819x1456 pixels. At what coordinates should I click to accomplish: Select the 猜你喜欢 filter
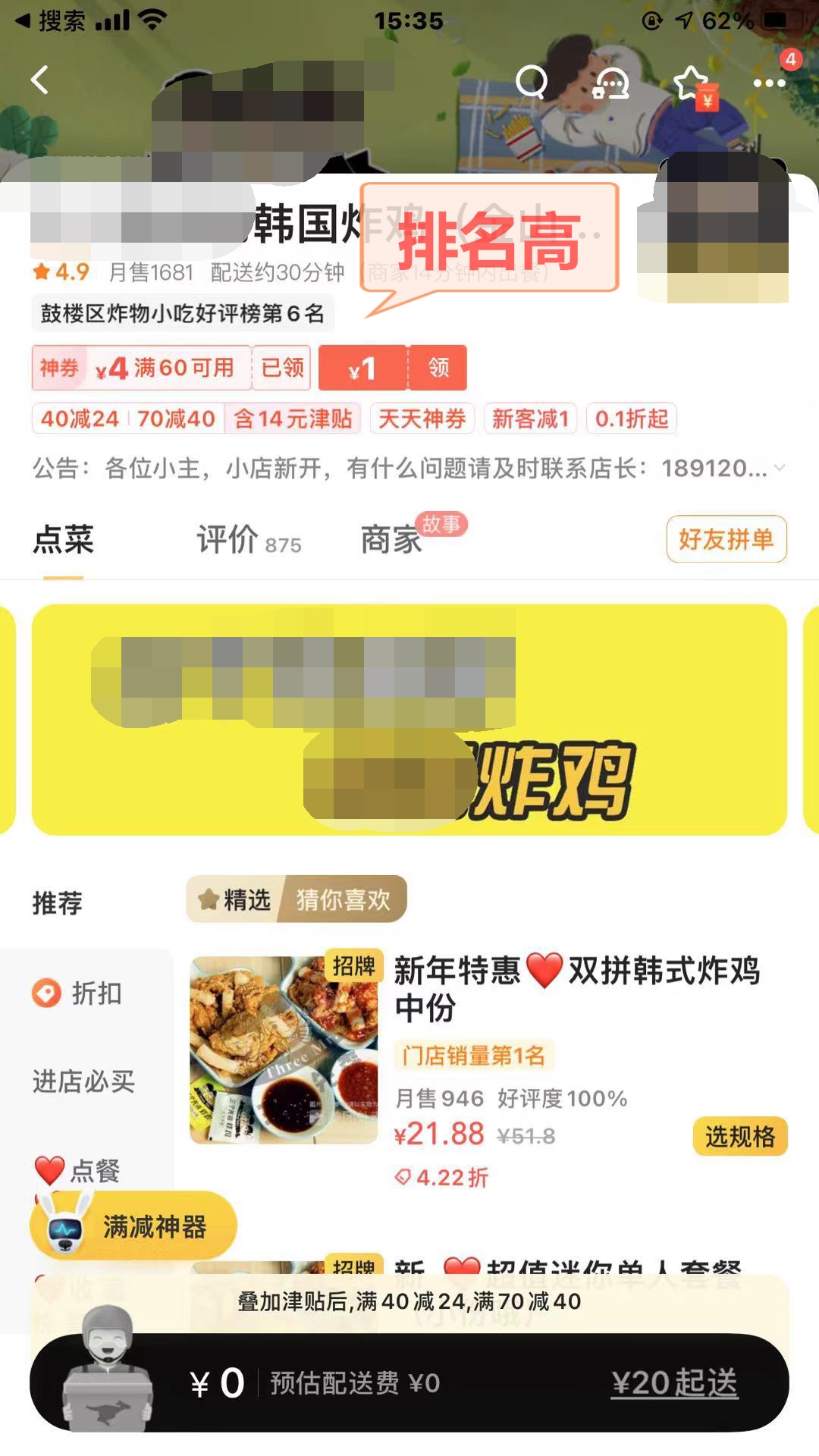343,899
